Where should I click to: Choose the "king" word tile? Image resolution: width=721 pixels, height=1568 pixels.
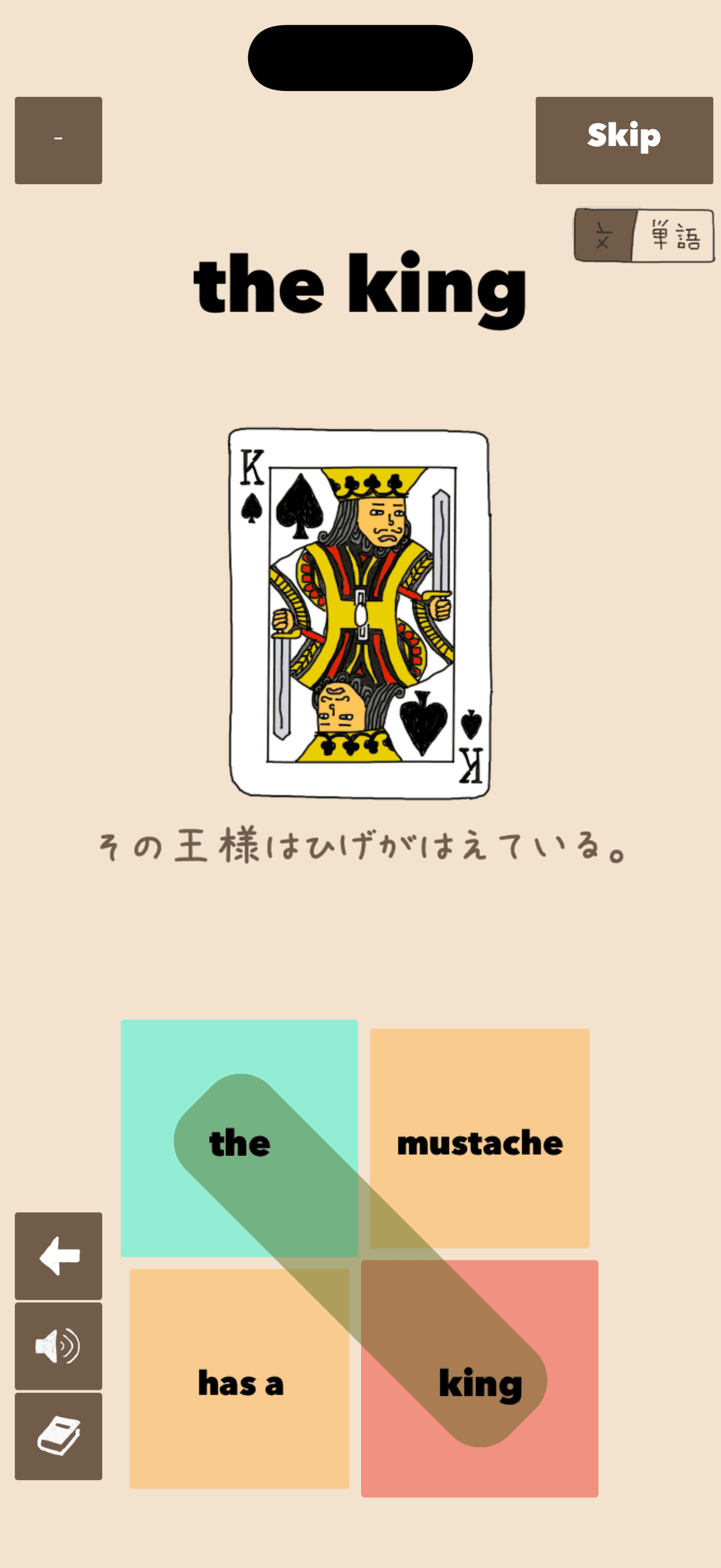point(479,1383)
